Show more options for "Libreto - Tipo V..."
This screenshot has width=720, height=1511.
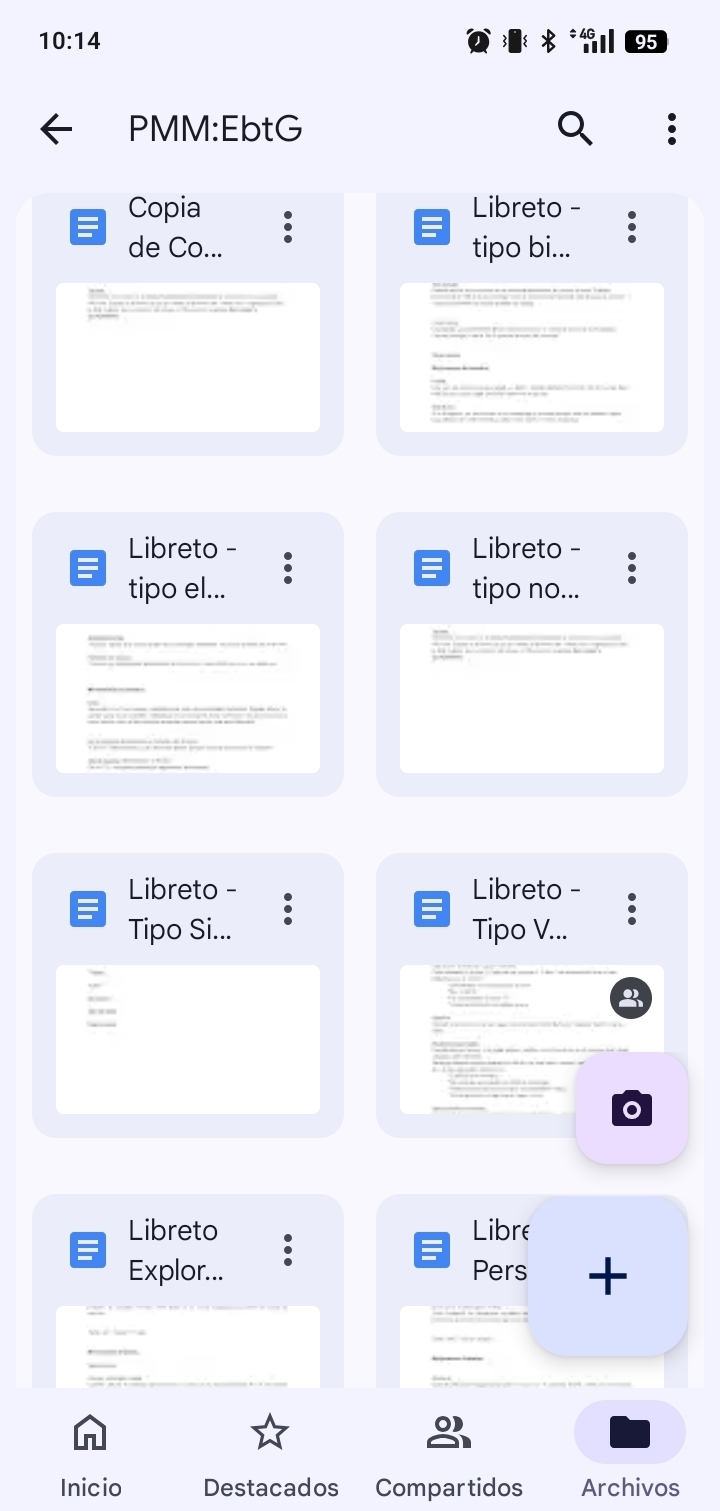click(632, 910)
